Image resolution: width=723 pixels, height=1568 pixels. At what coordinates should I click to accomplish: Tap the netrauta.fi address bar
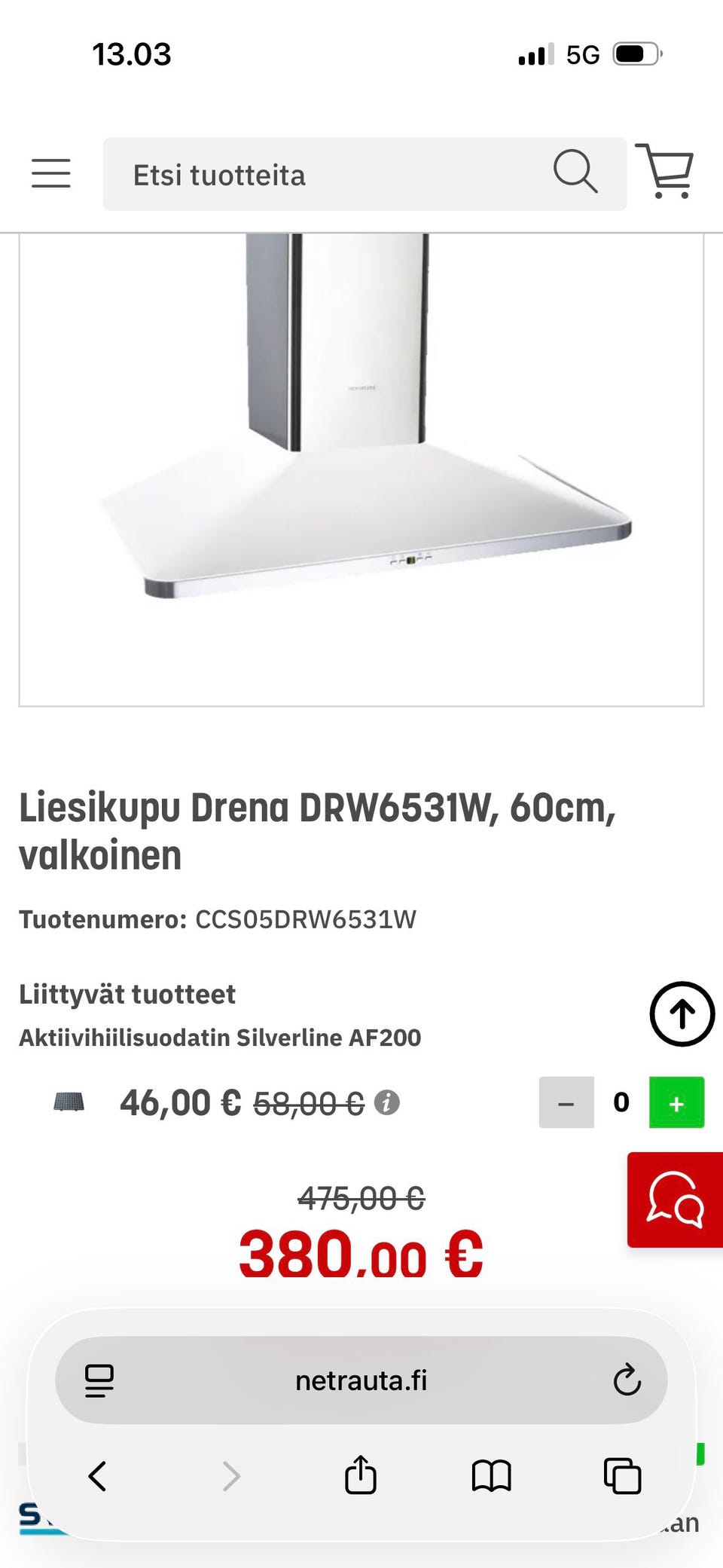tap(361, 1380)
